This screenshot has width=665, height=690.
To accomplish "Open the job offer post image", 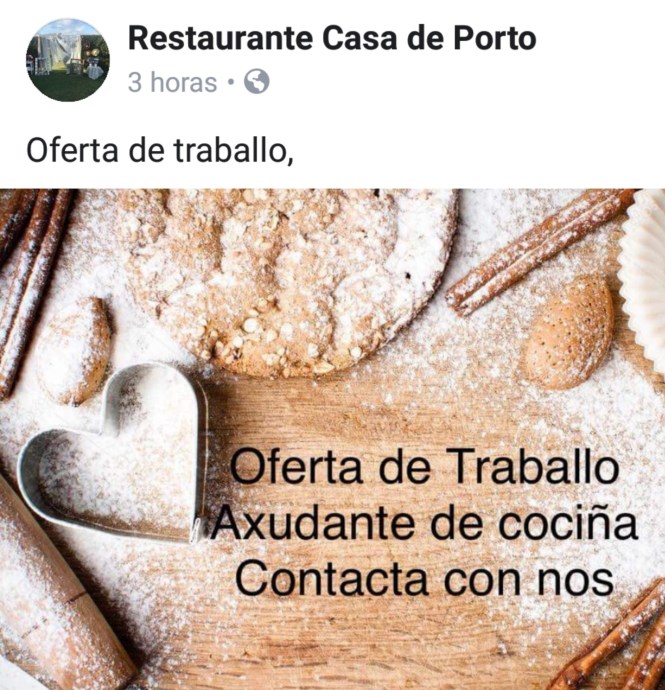I will click(332, 438).
